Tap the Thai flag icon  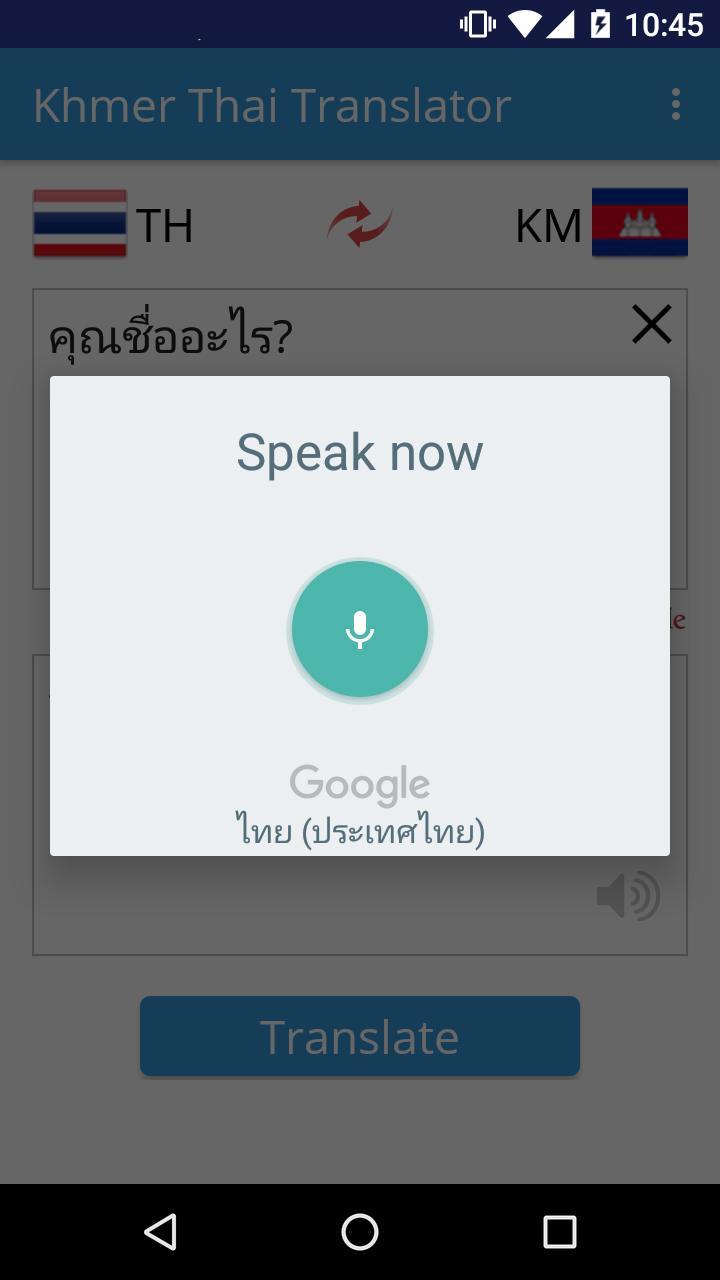(x=79, y=225)
